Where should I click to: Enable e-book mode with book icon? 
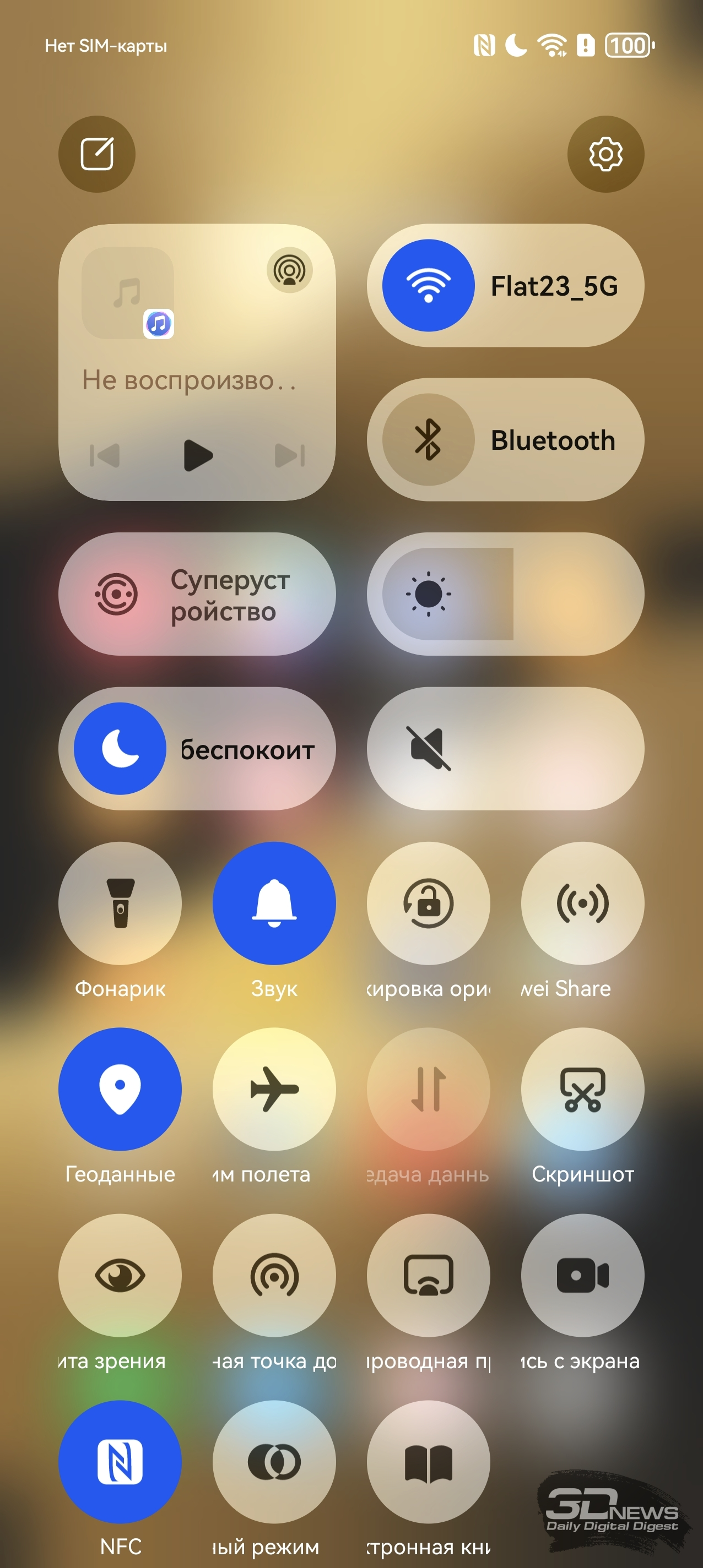click(x=428, y=1462)
